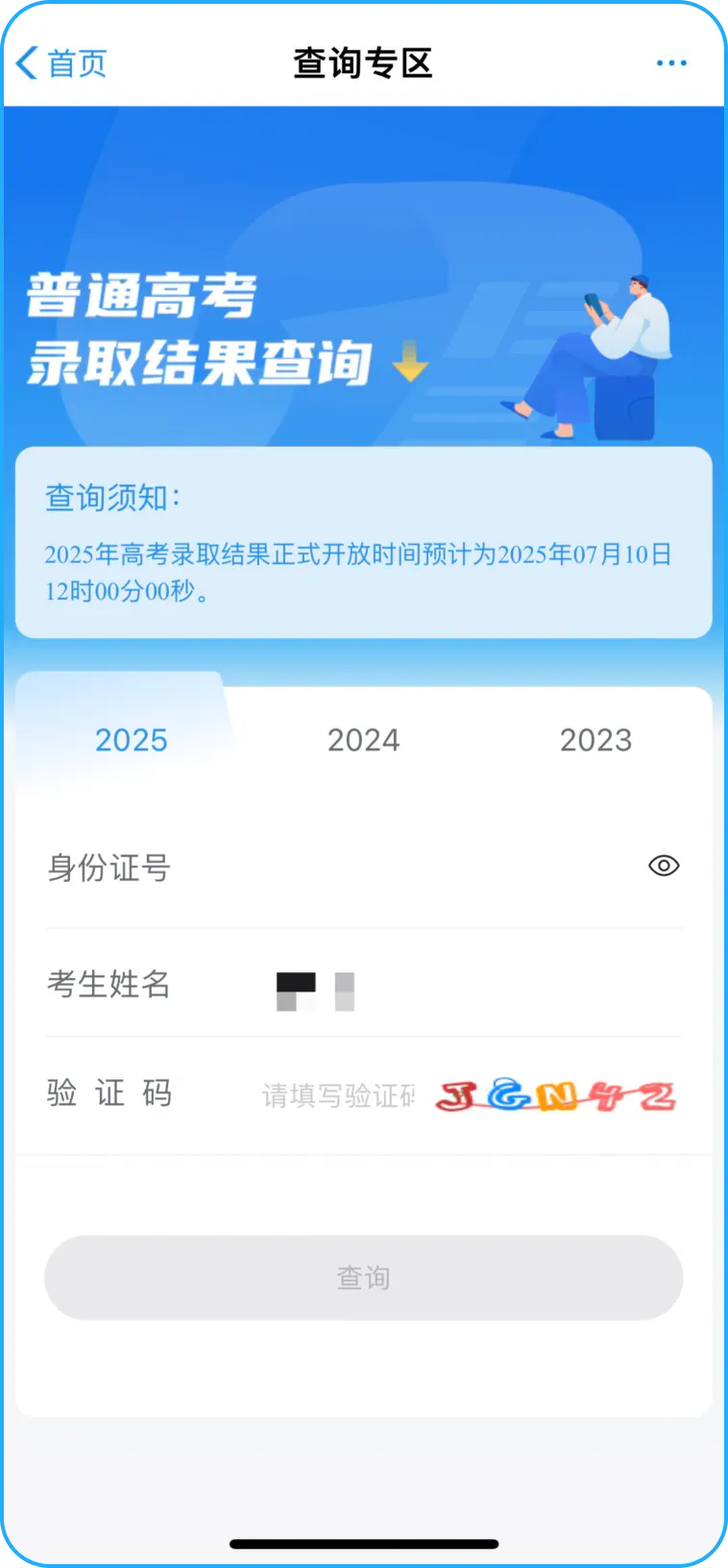Select the 2025 year tab
This screenshot has width=728, height=1568.
click(x=132, y=740)
